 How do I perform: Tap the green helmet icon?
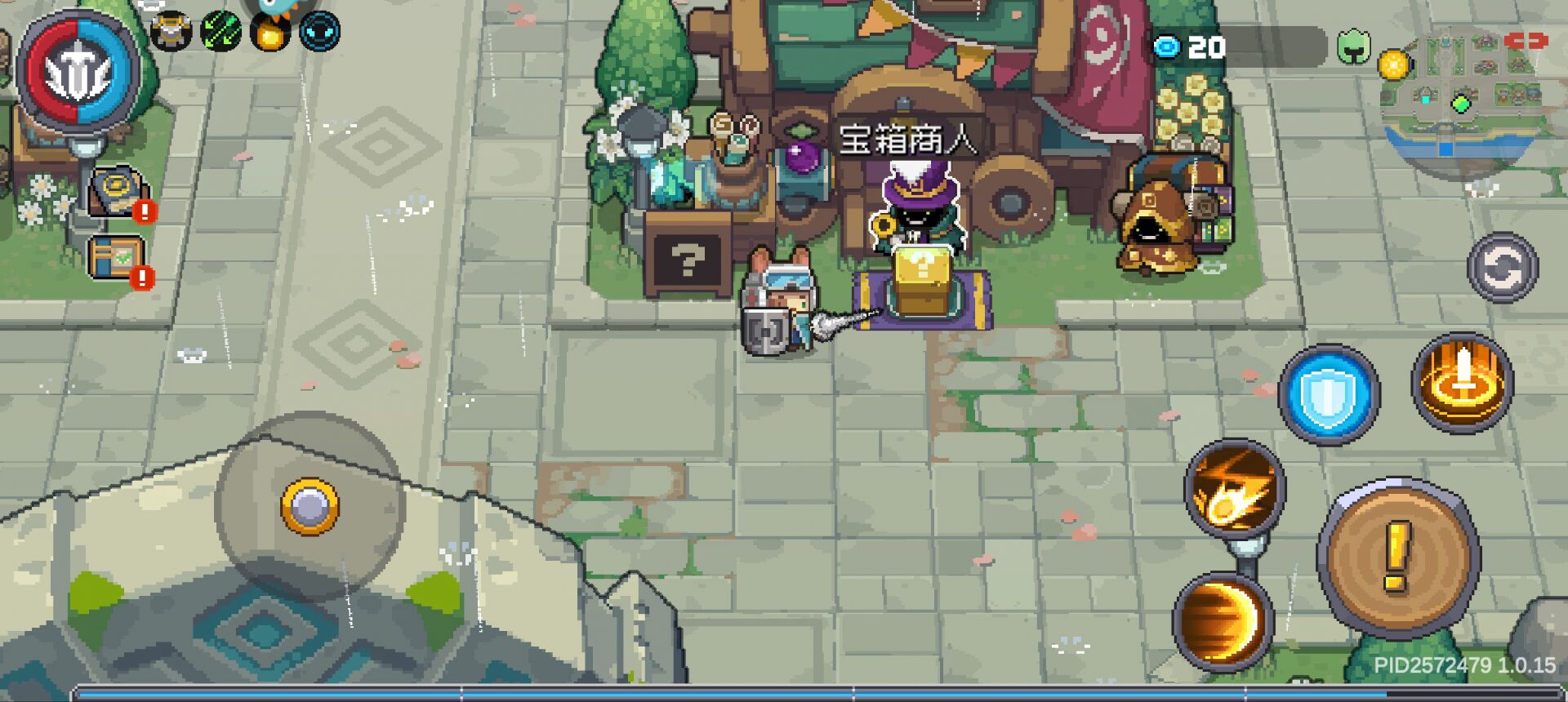[1353, 47]
